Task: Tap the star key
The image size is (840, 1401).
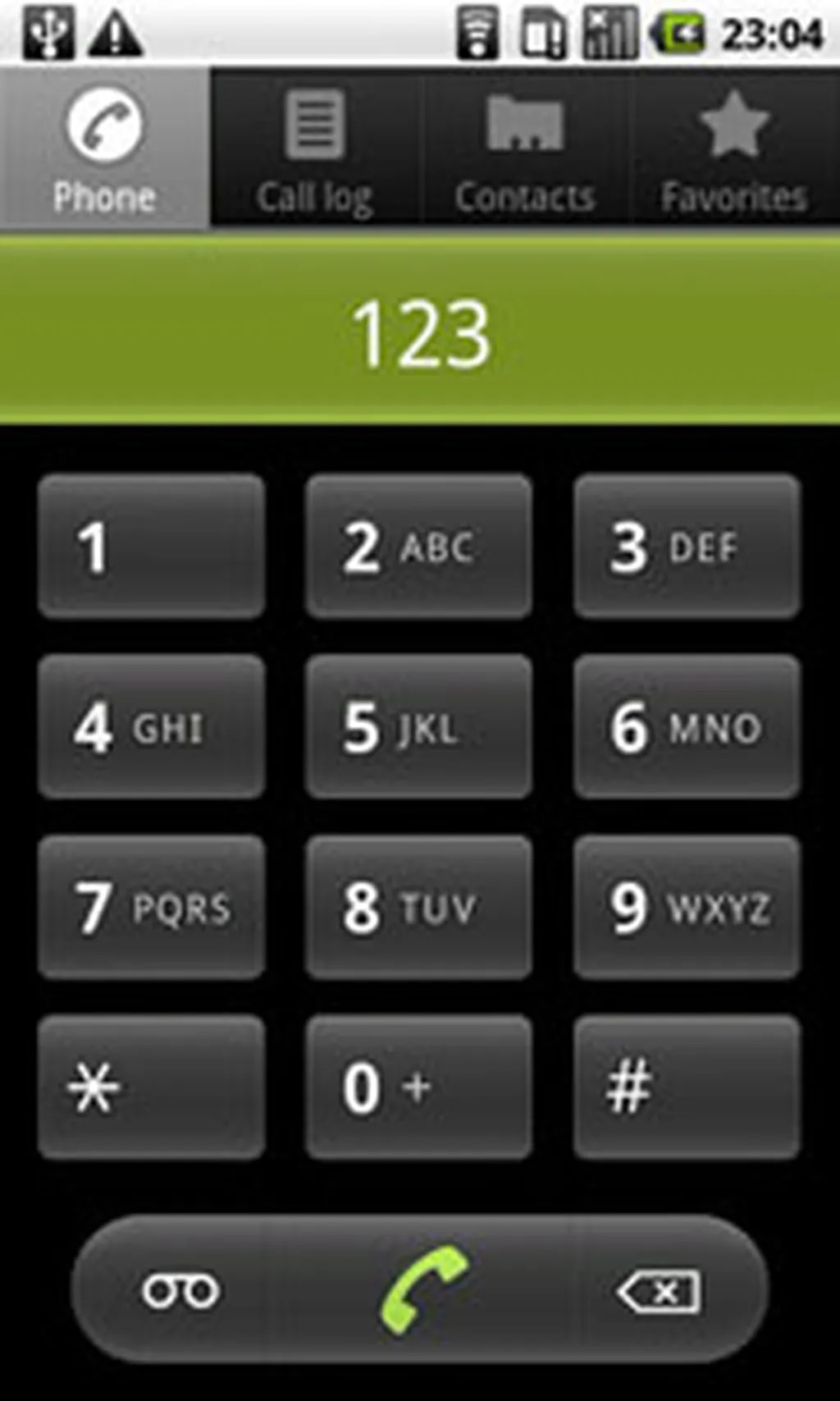Action: coord(152,1088)
